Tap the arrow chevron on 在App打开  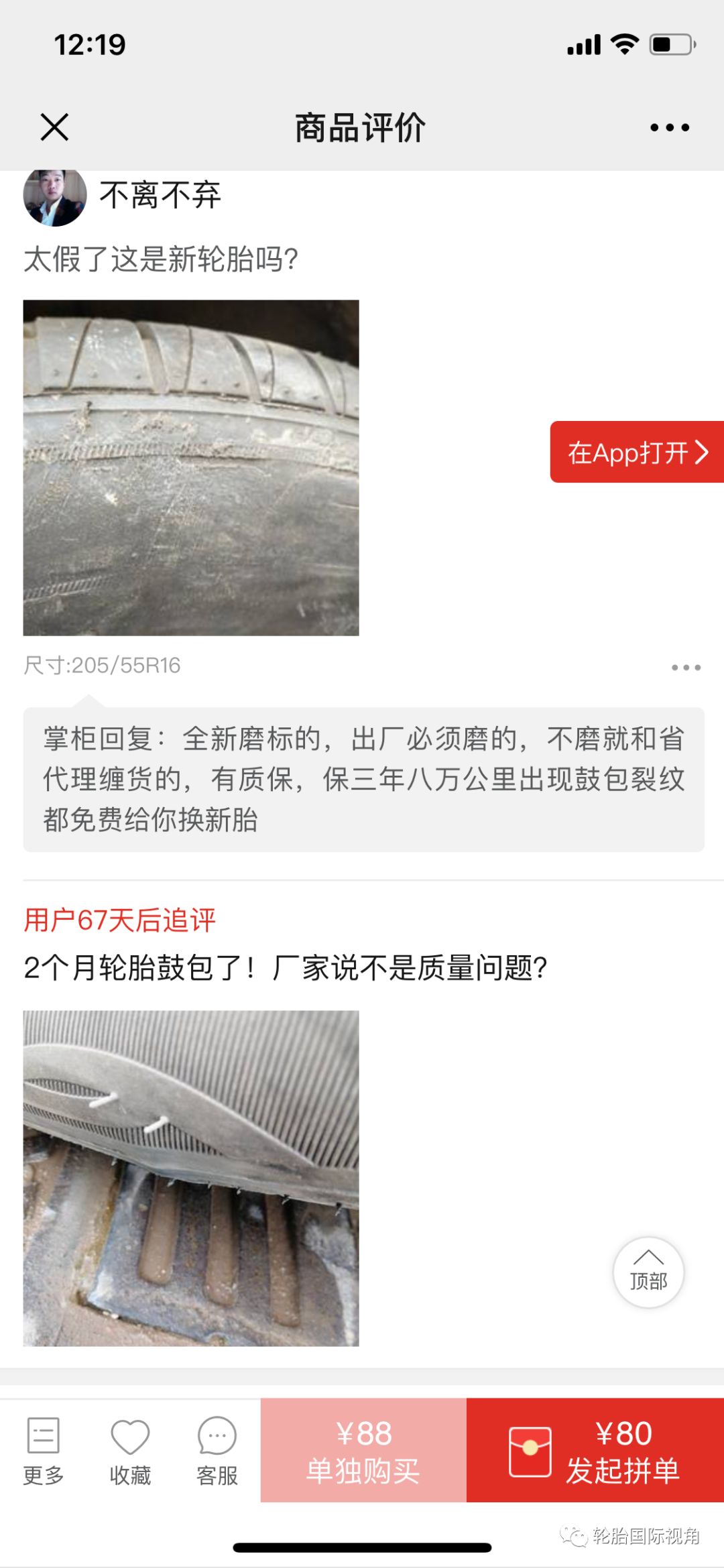click(703, 453)
